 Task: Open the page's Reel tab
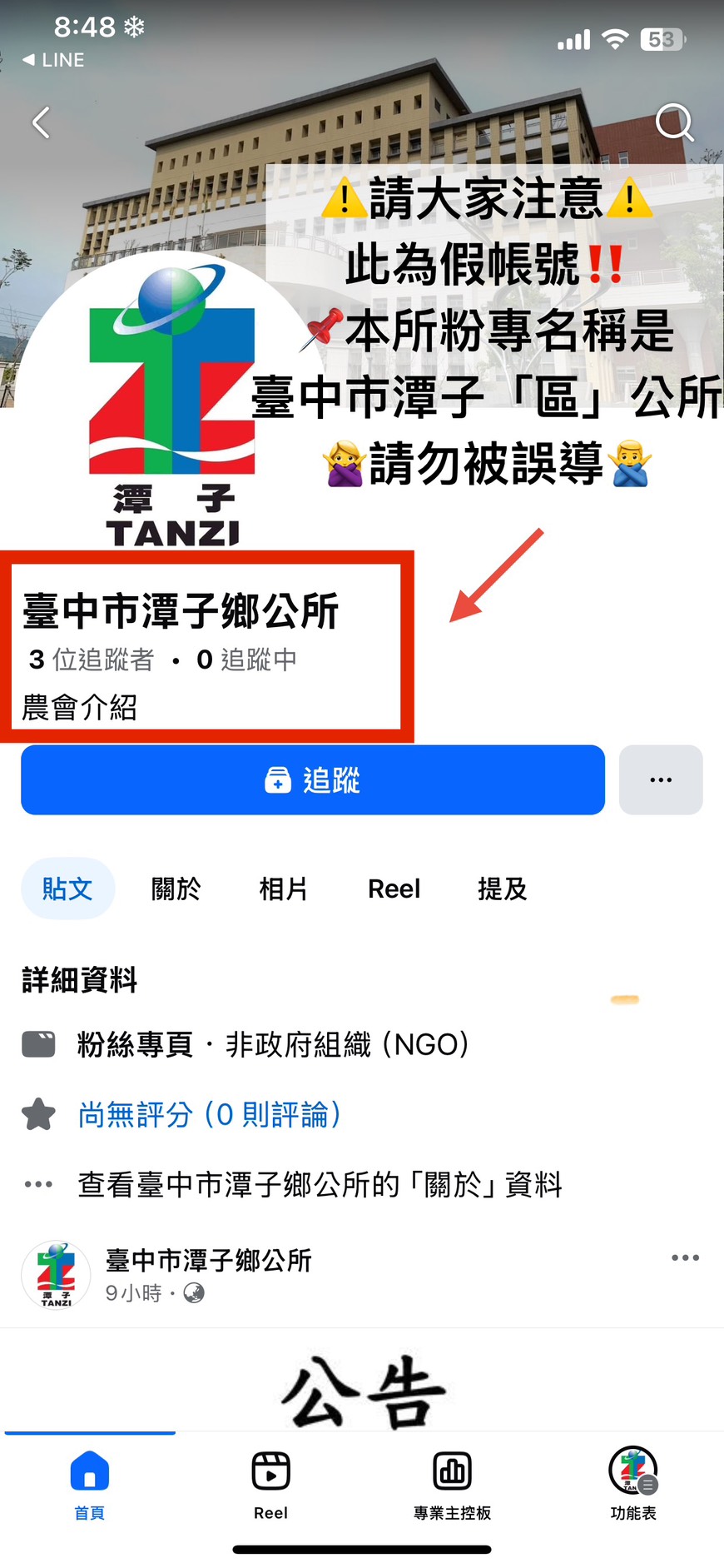click(x=394, y=889)
